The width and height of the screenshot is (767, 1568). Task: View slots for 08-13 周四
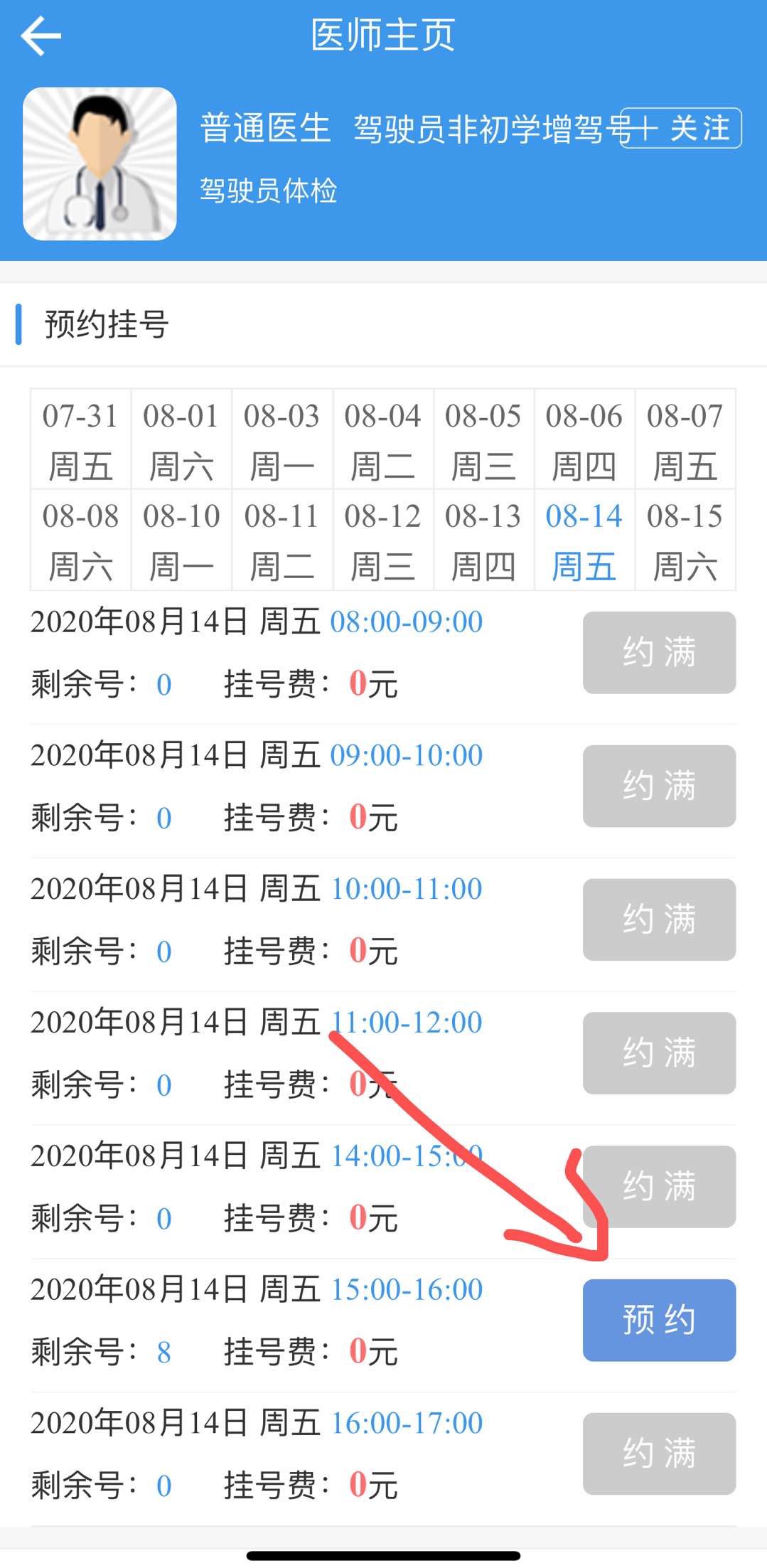pos(483,540)
